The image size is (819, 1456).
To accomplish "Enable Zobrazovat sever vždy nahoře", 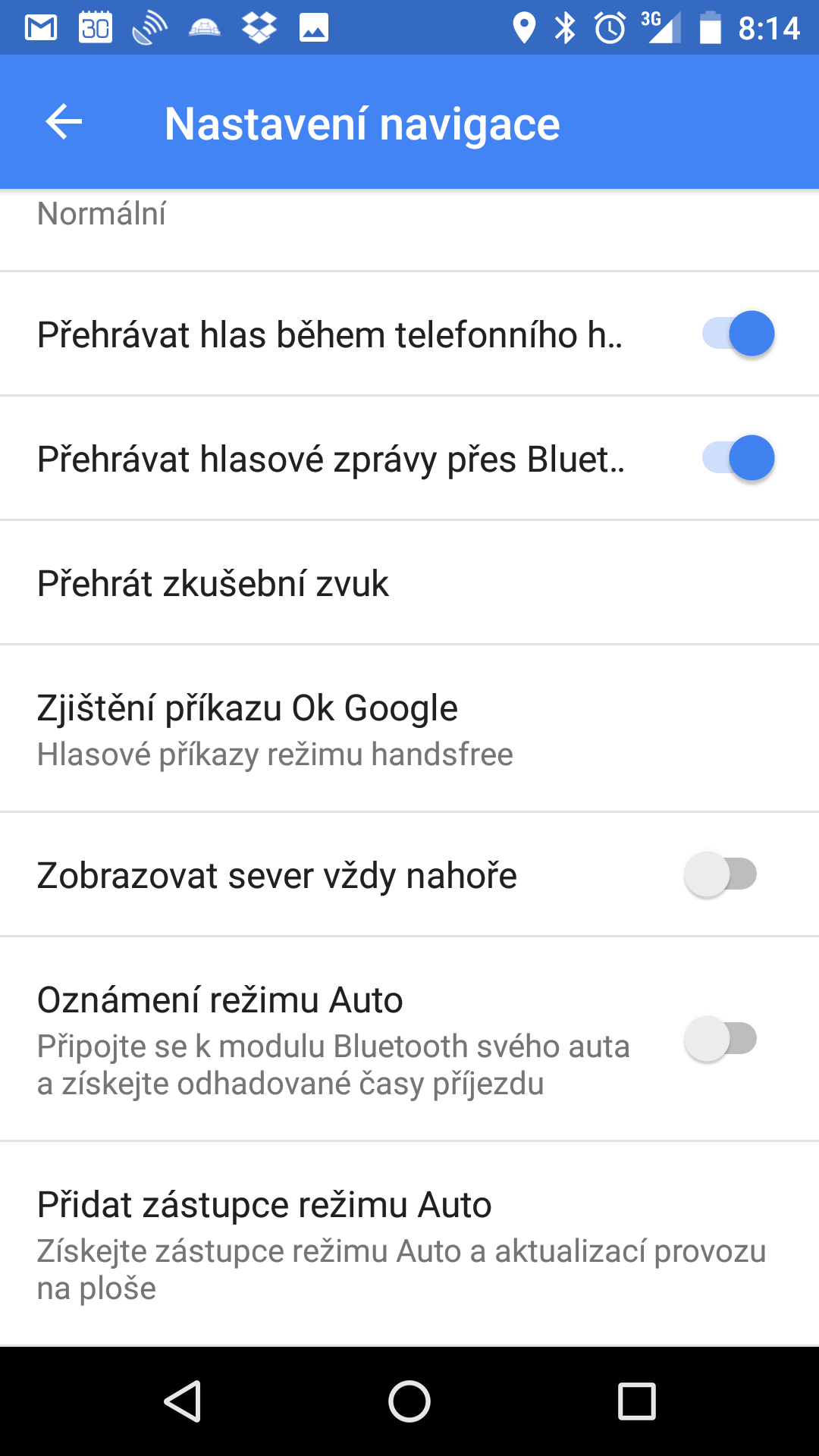I will pyautogui.click(x=720, y=874).
